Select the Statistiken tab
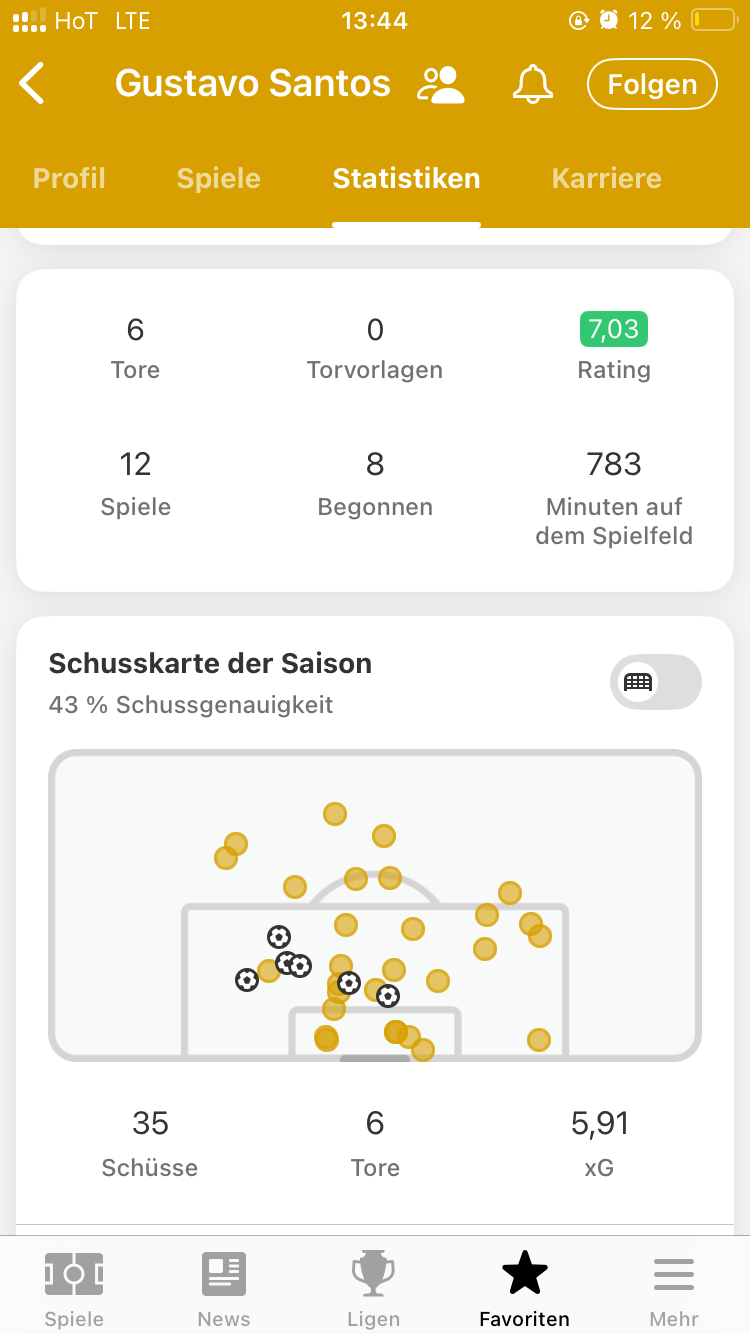Viewport: 750px width, 1334px height. [x=406, y=178]
